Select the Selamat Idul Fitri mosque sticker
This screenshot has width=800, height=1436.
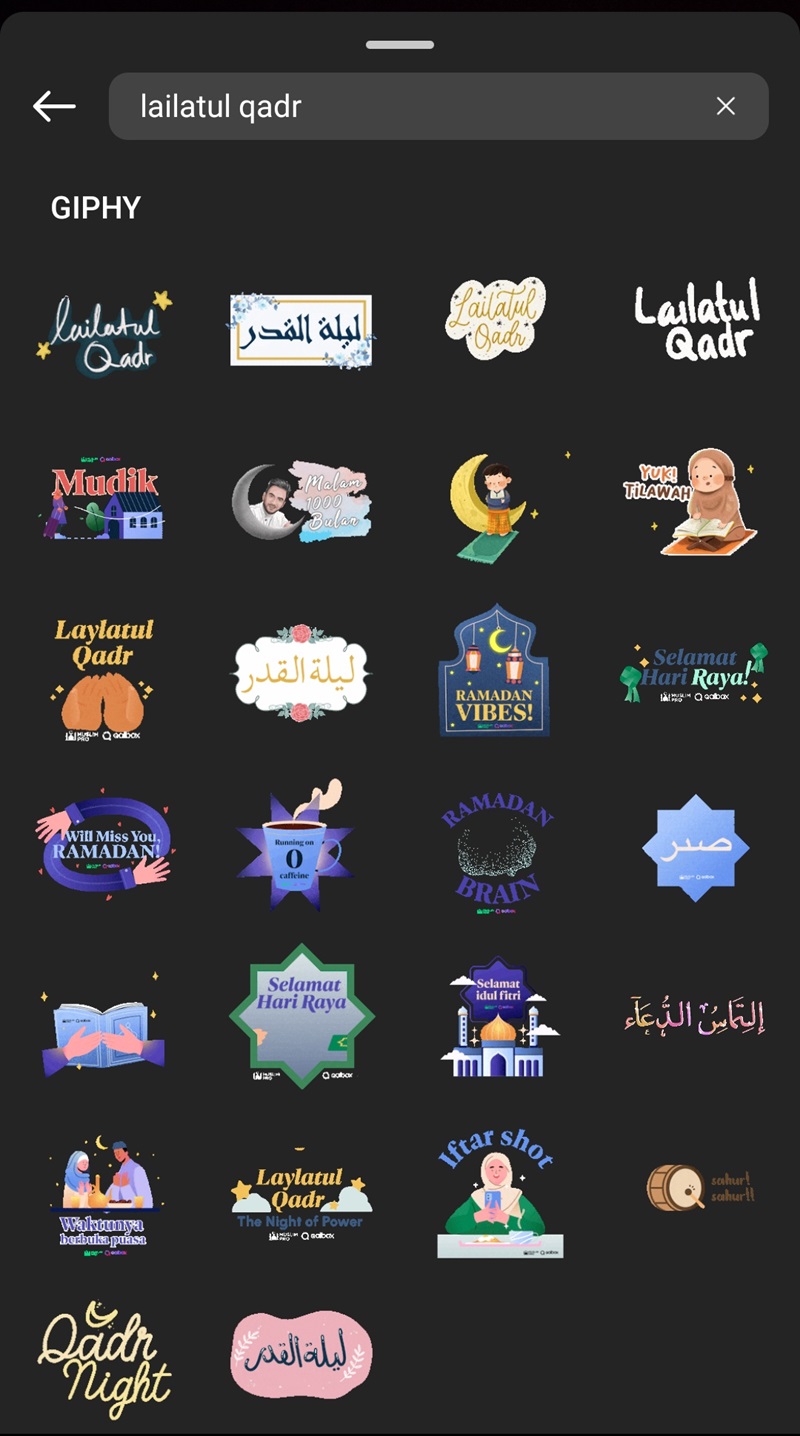pyautogui.click(x=498, y=1016)
